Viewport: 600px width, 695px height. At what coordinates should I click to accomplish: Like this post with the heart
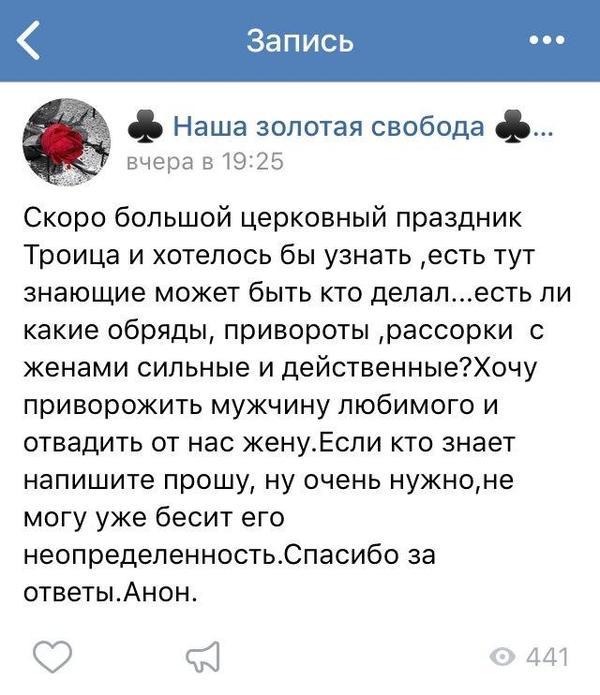pyautogui.click(x=51, y=656)
